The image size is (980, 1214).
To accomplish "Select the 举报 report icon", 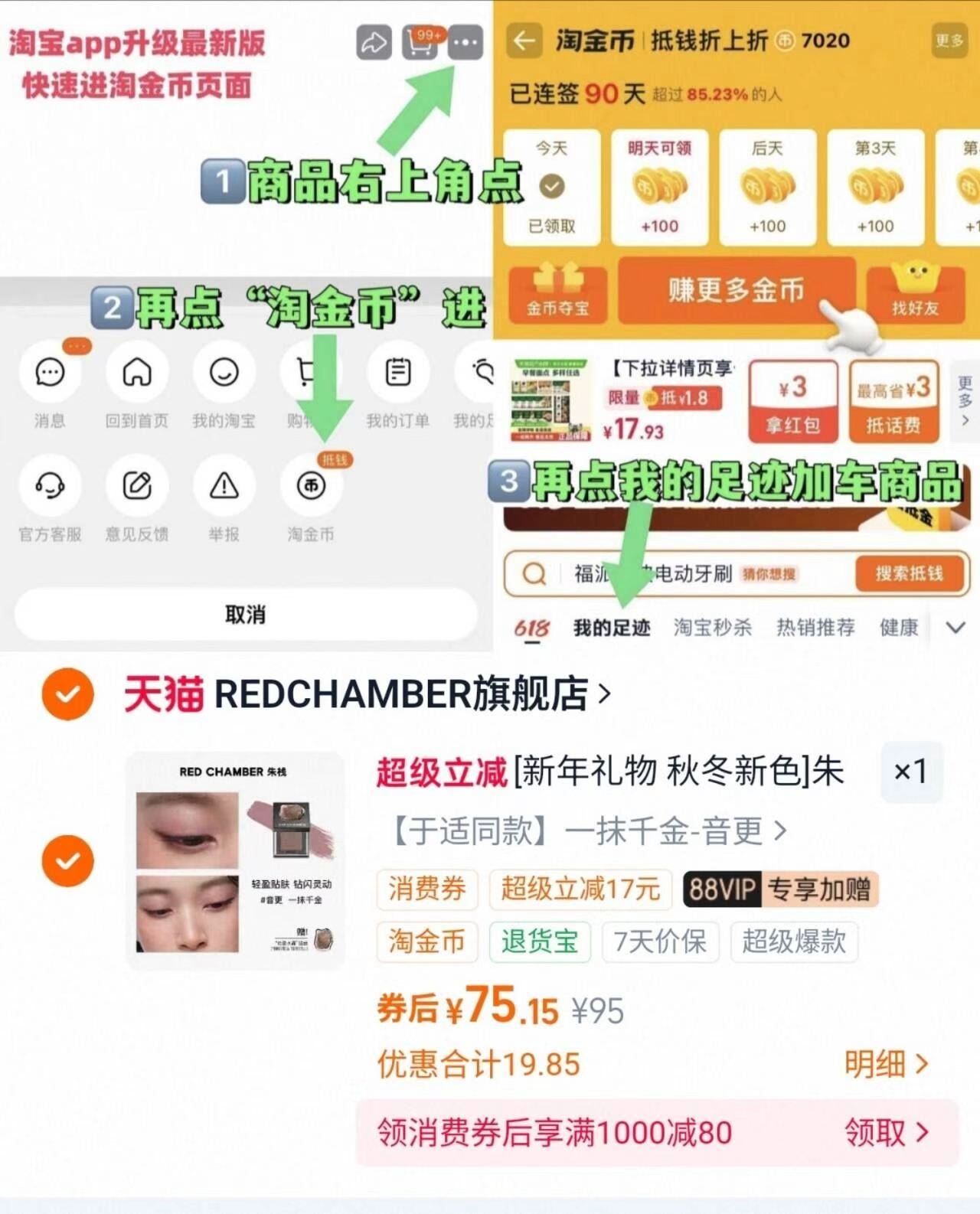I will click(223, 486).
